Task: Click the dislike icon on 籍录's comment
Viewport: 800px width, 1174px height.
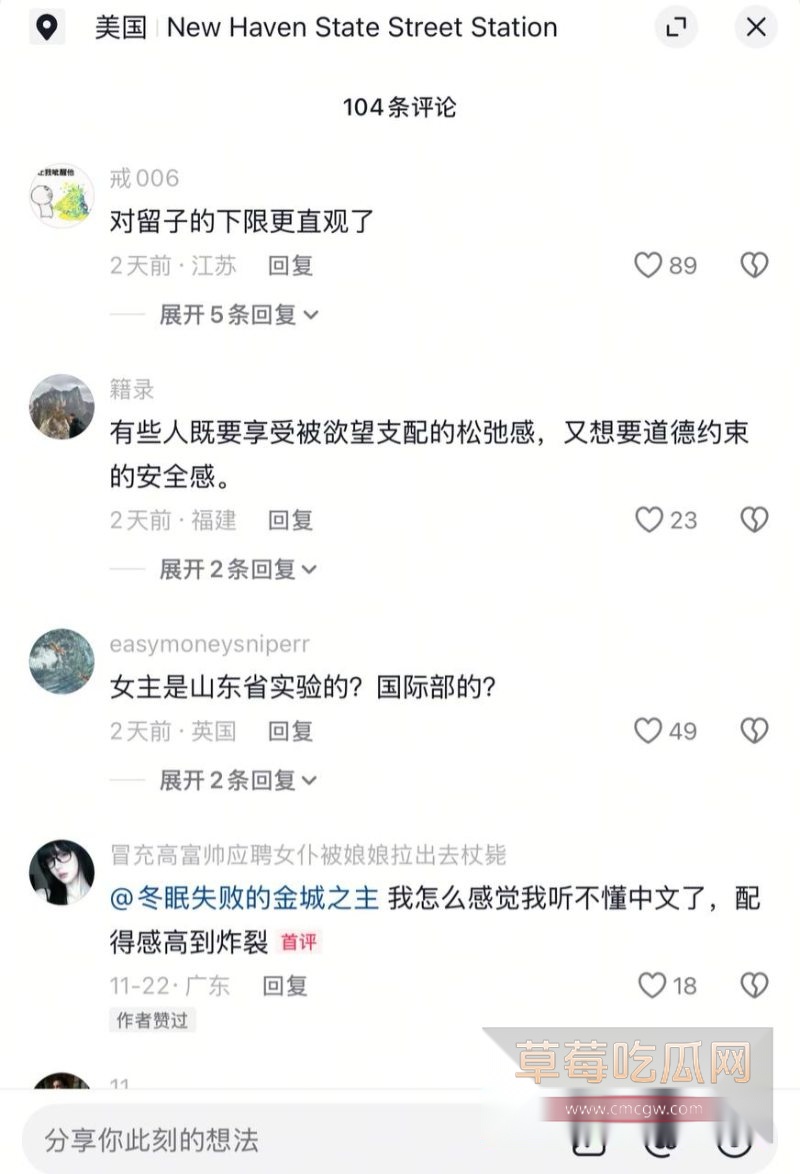Action: (755, 519)
